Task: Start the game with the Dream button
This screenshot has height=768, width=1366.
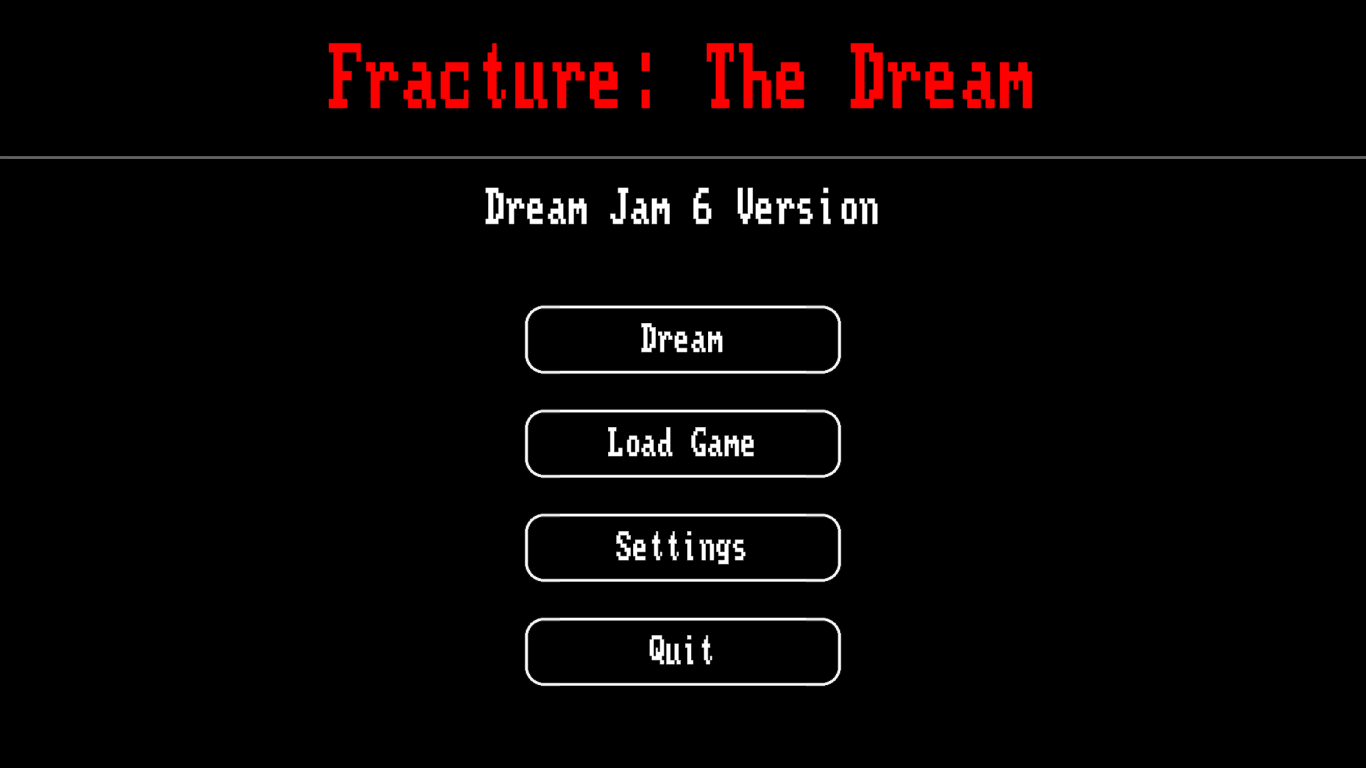Action: [683, 340]
